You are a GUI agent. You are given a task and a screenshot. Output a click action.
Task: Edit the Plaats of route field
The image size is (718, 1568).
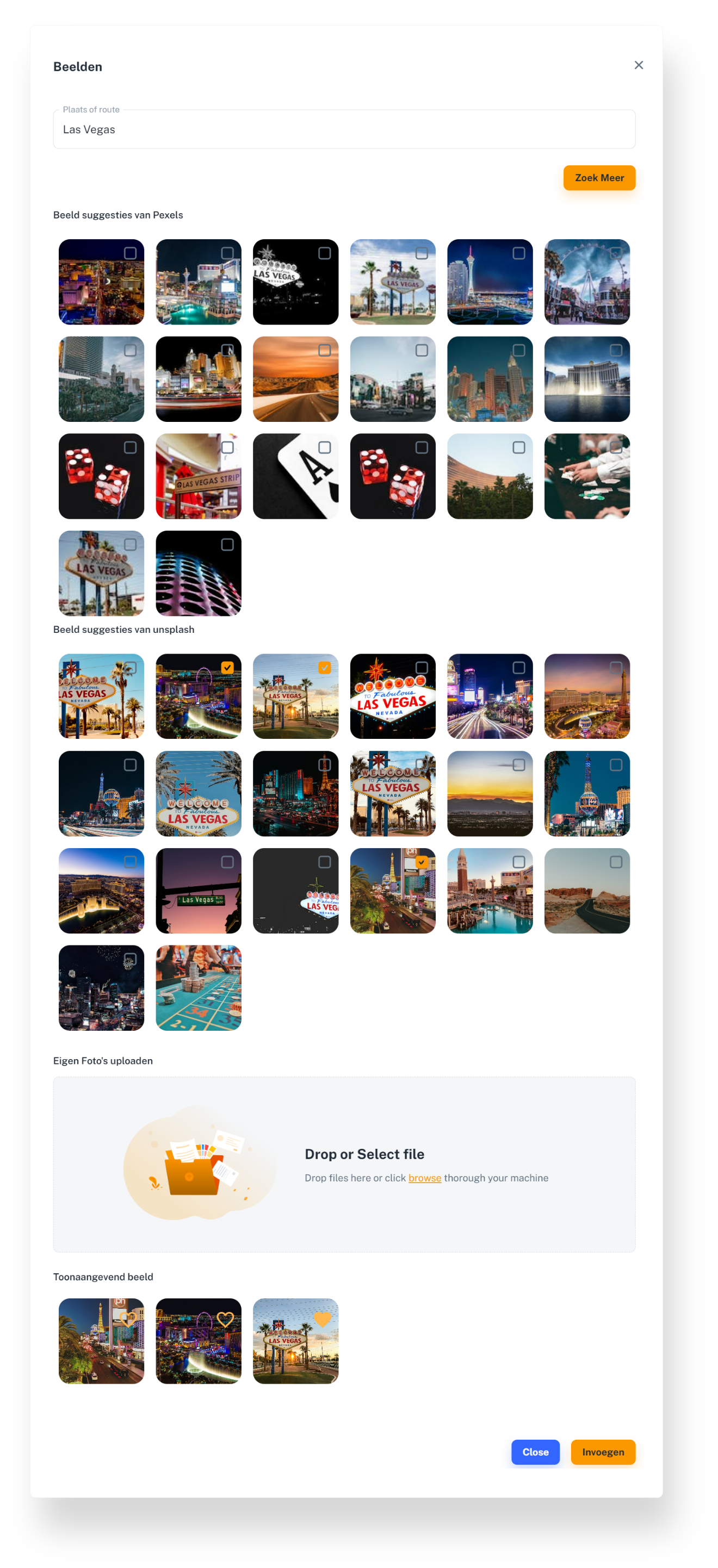click(344, 129)
